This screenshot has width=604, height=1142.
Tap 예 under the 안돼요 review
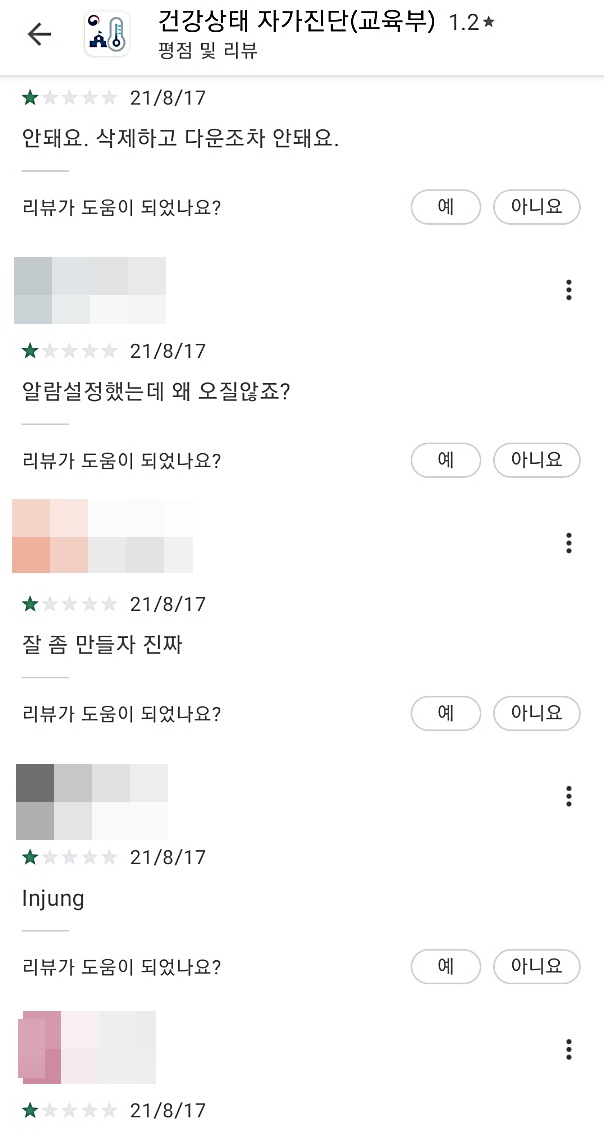pos(446,207)
